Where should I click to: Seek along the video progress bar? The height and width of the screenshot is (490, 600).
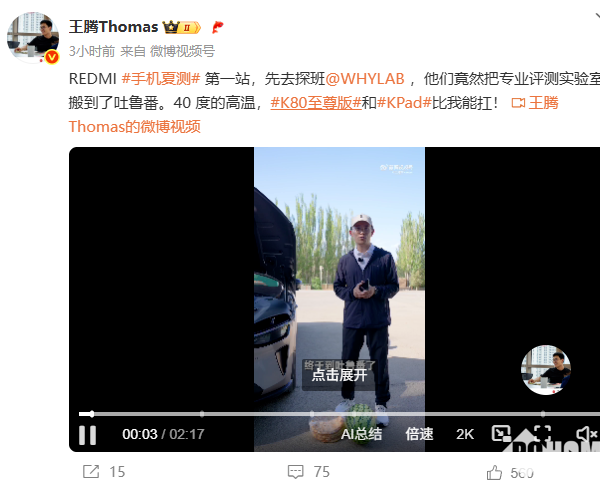pos(300,413)
